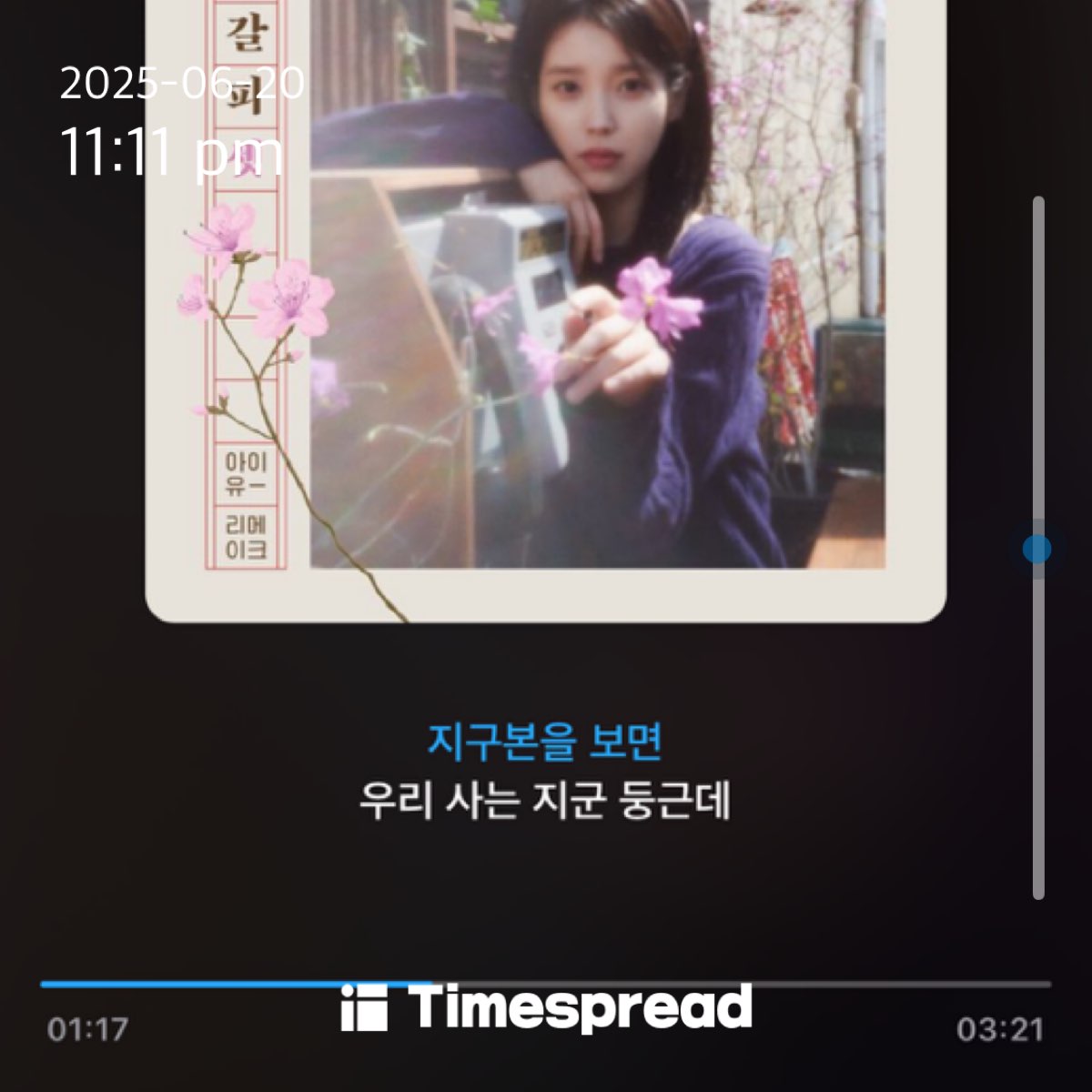Tap the vertical volume slider knob

coord(1036,549)
